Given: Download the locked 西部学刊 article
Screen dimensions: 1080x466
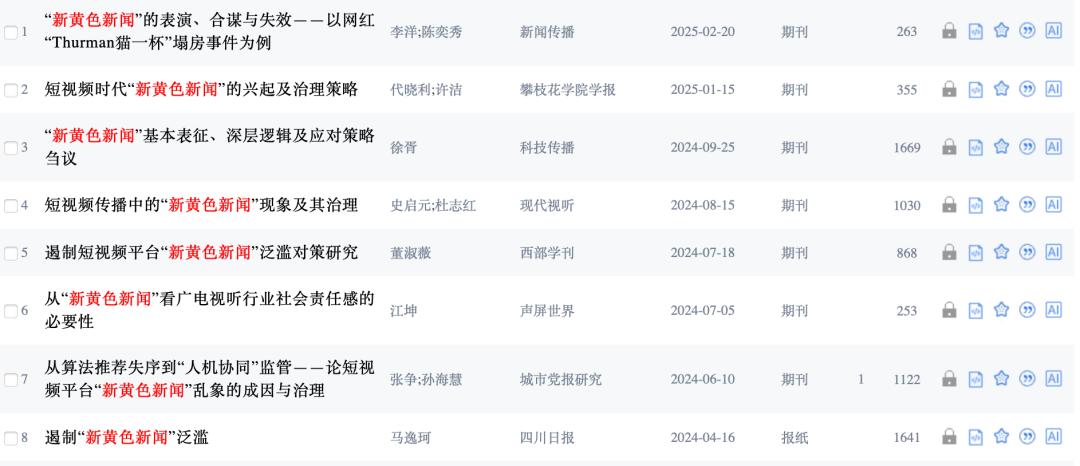Looking at the screenshot, I should 949,253.
